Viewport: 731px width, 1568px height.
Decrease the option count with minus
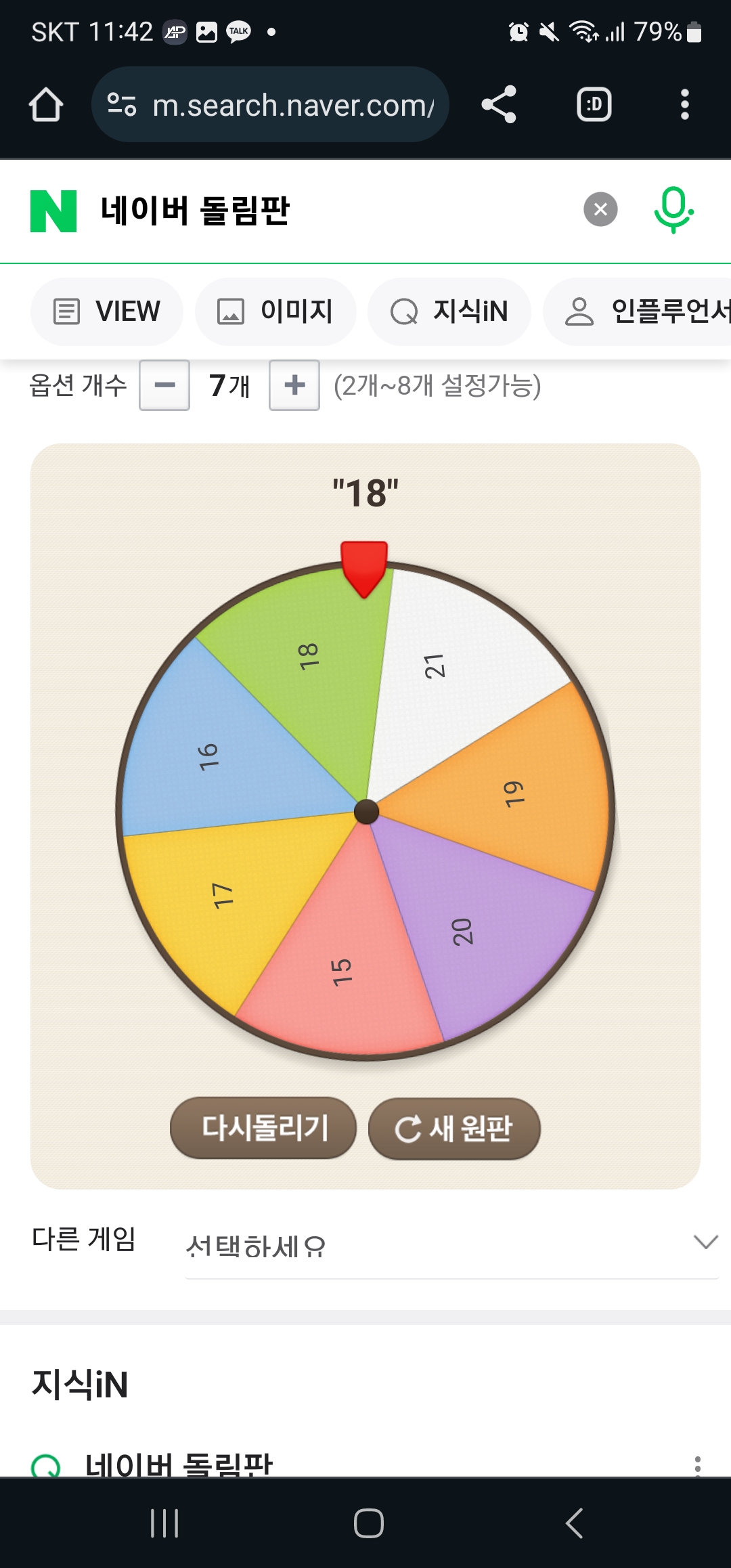[x=164, y=385]
